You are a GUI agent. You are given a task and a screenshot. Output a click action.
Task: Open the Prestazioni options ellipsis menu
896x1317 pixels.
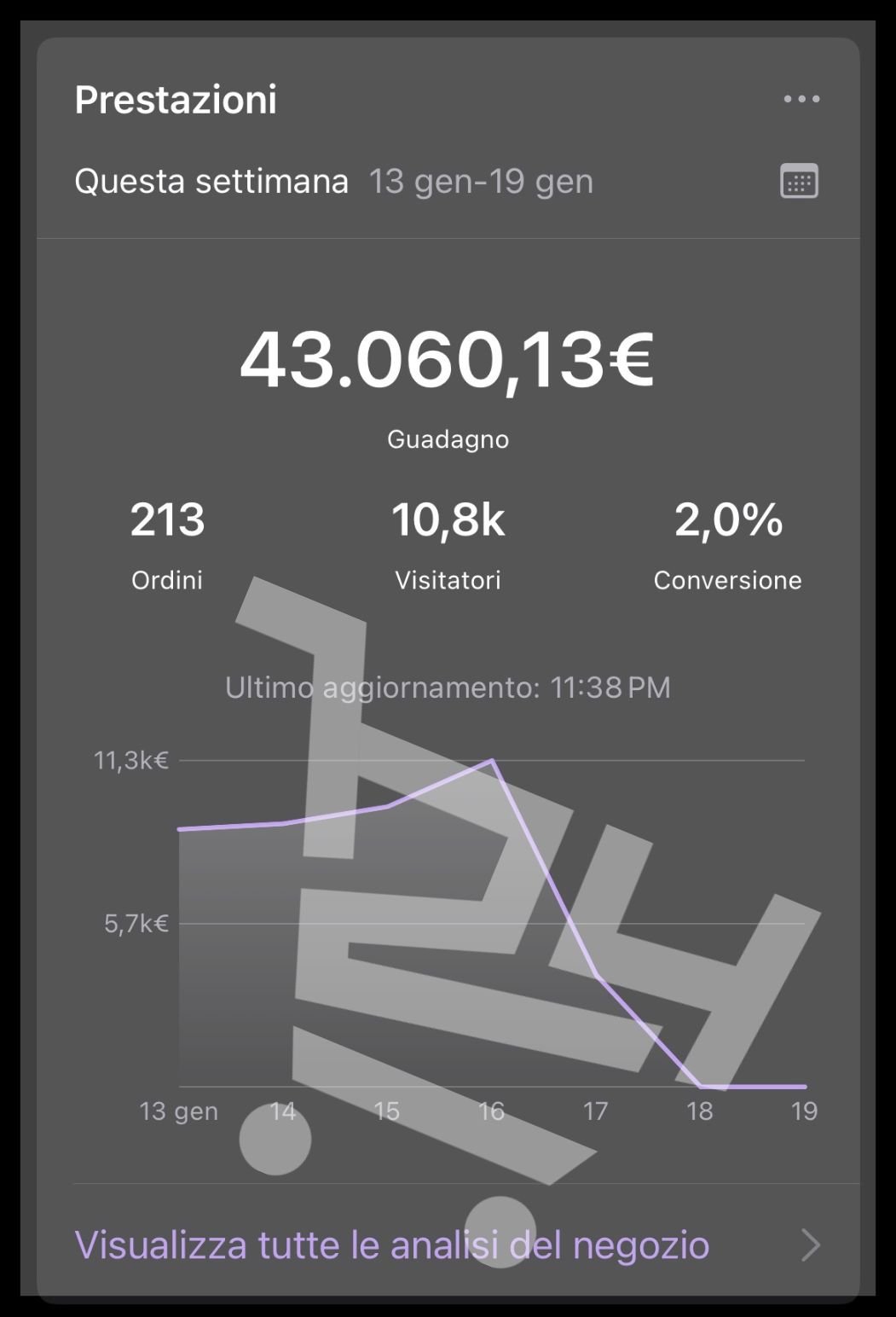pos(802,98)
